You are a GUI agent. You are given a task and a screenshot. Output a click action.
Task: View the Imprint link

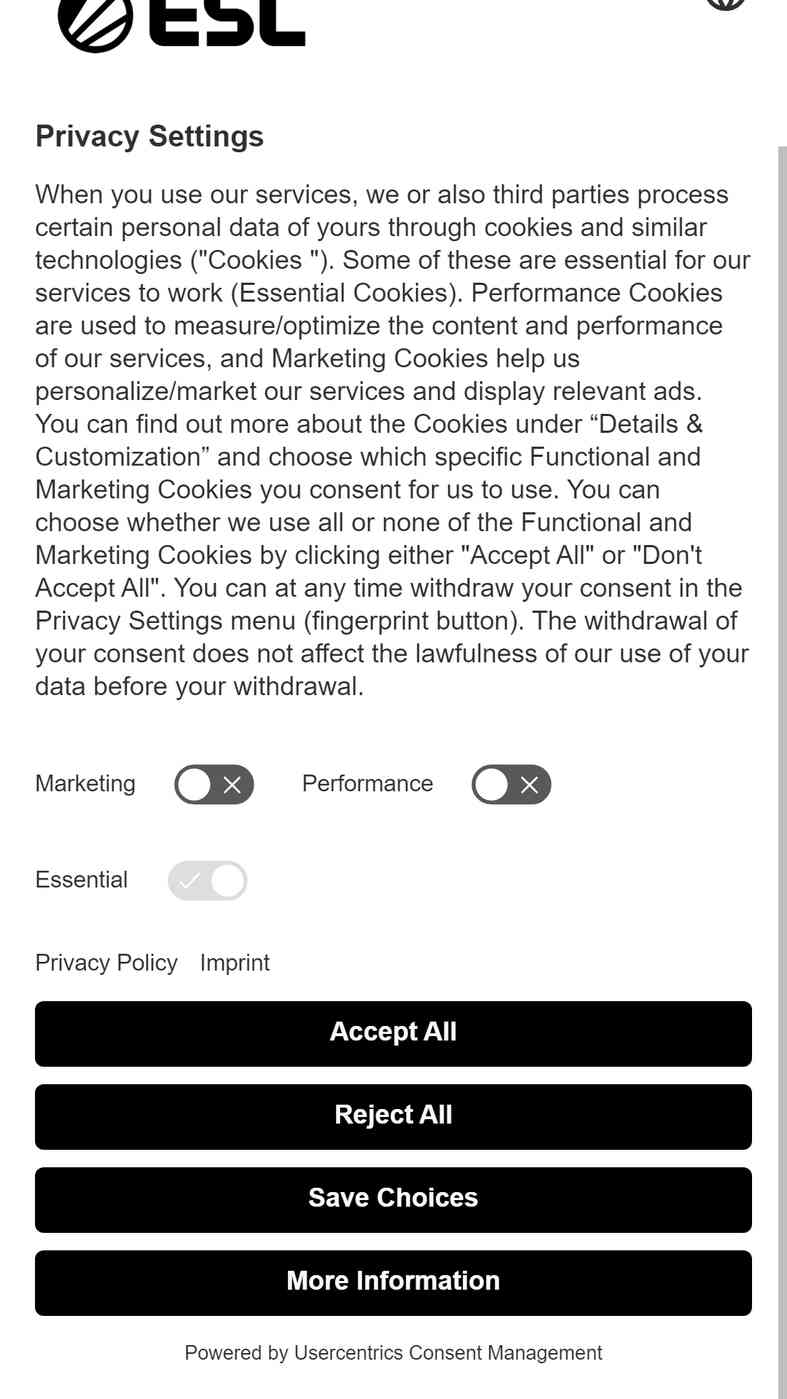pyautogui.click(x=235, y=963)
